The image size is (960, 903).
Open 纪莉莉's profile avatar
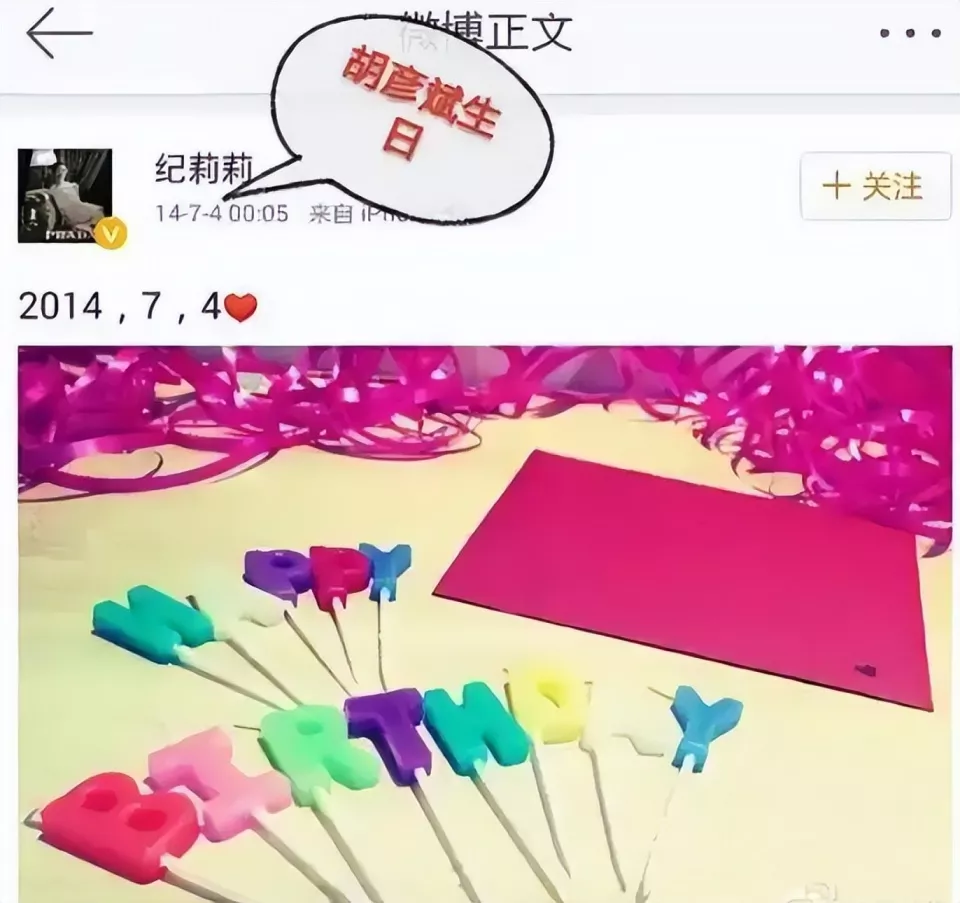tap(65, 195)
